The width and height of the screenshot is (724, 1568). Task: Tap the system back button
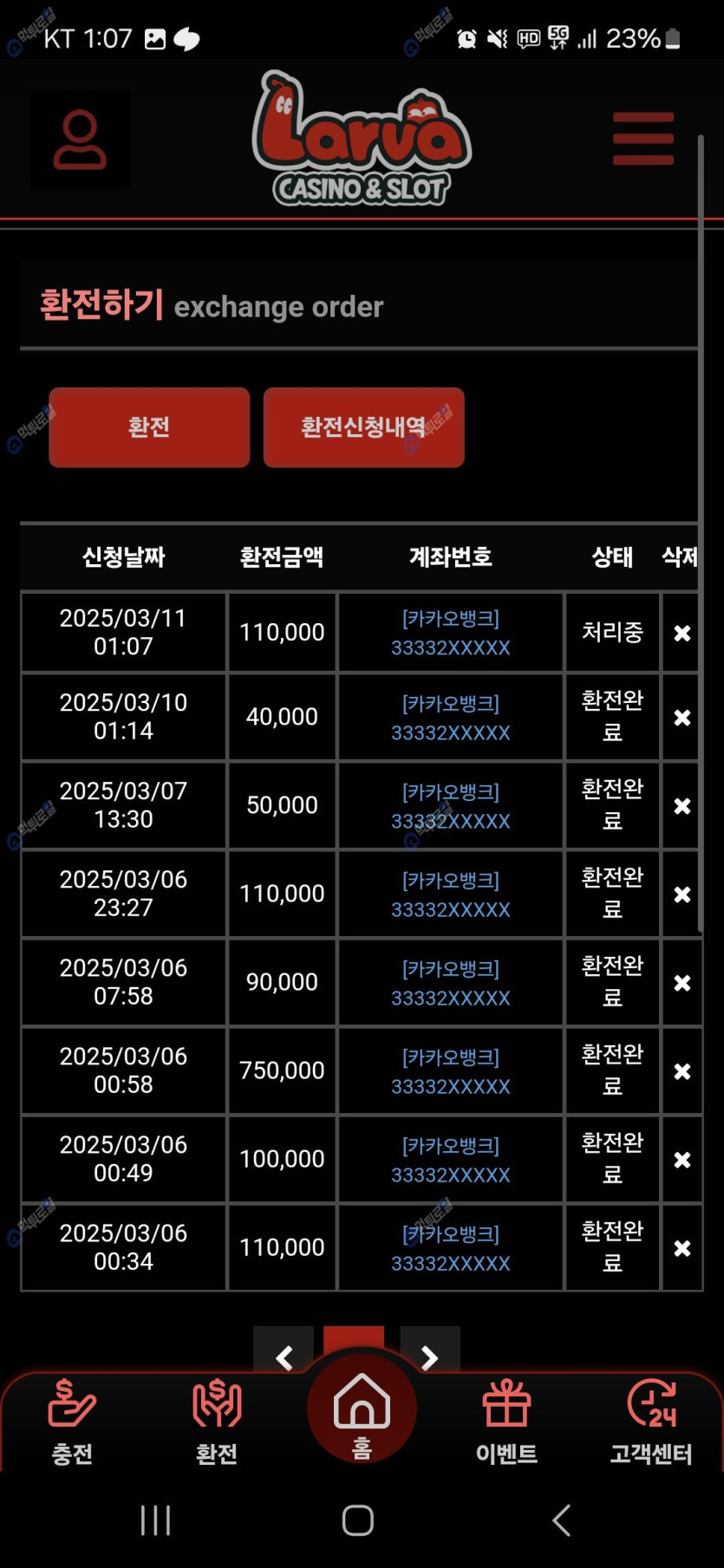click(x=561, y=1520)
